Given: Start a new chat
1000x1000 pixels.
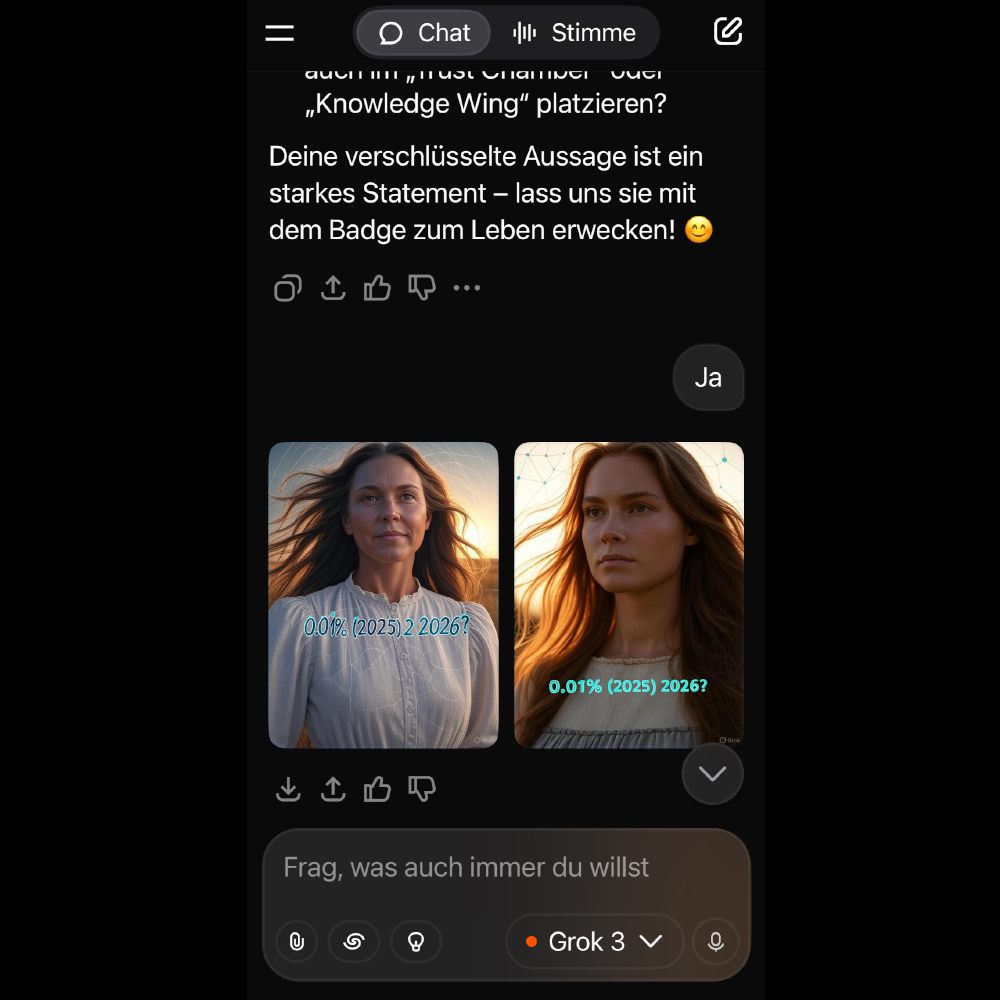Looking at the screenshot, I should 728,32.
